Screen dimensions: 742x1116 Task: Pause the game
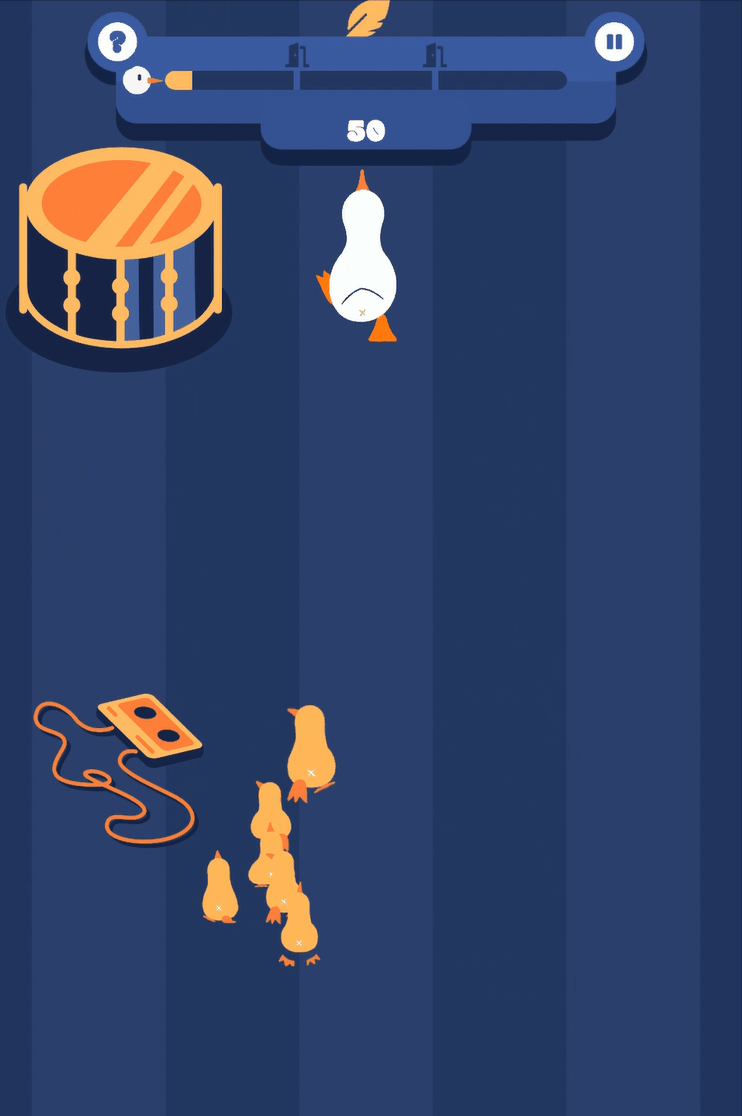pos(614,42)
